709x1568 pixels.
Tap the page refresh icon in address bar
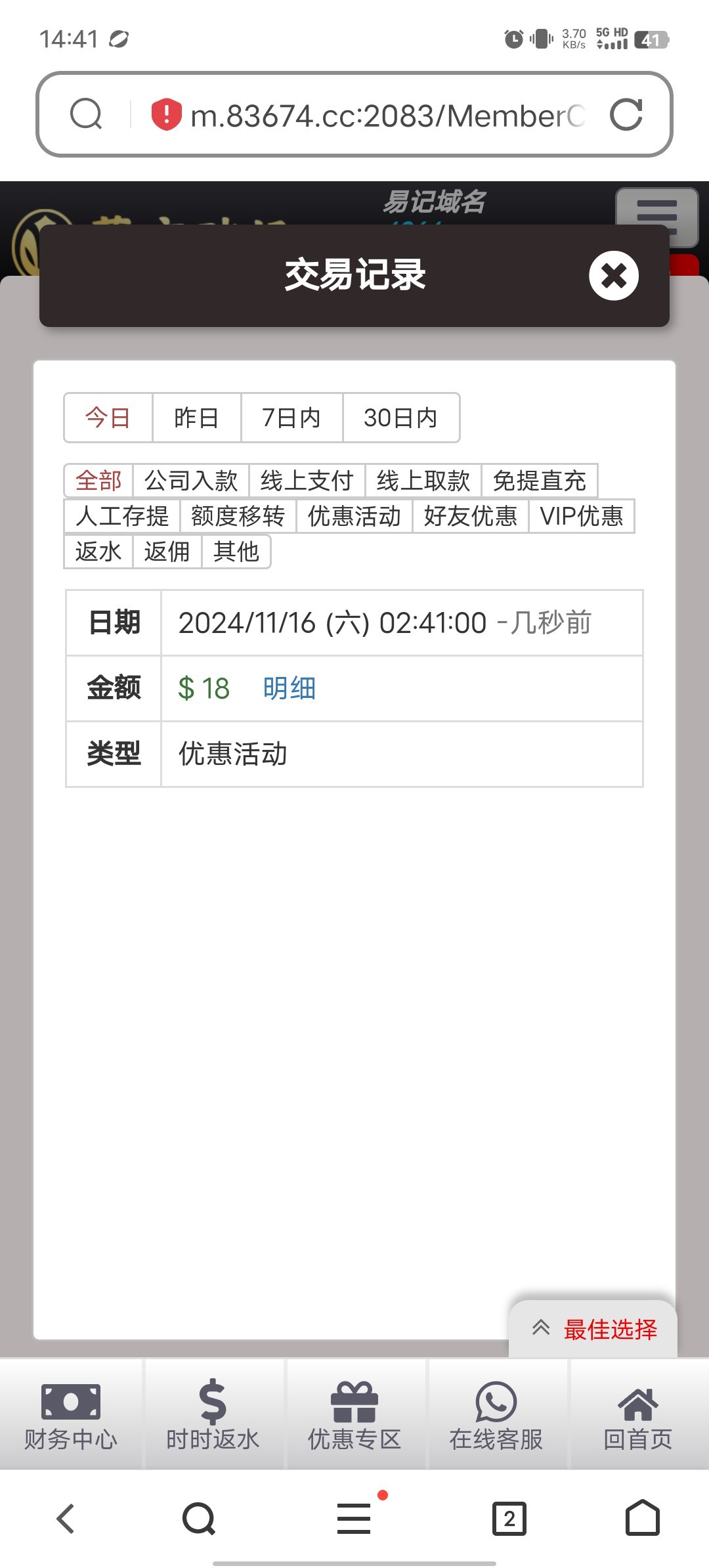click(x=627, y=113)
